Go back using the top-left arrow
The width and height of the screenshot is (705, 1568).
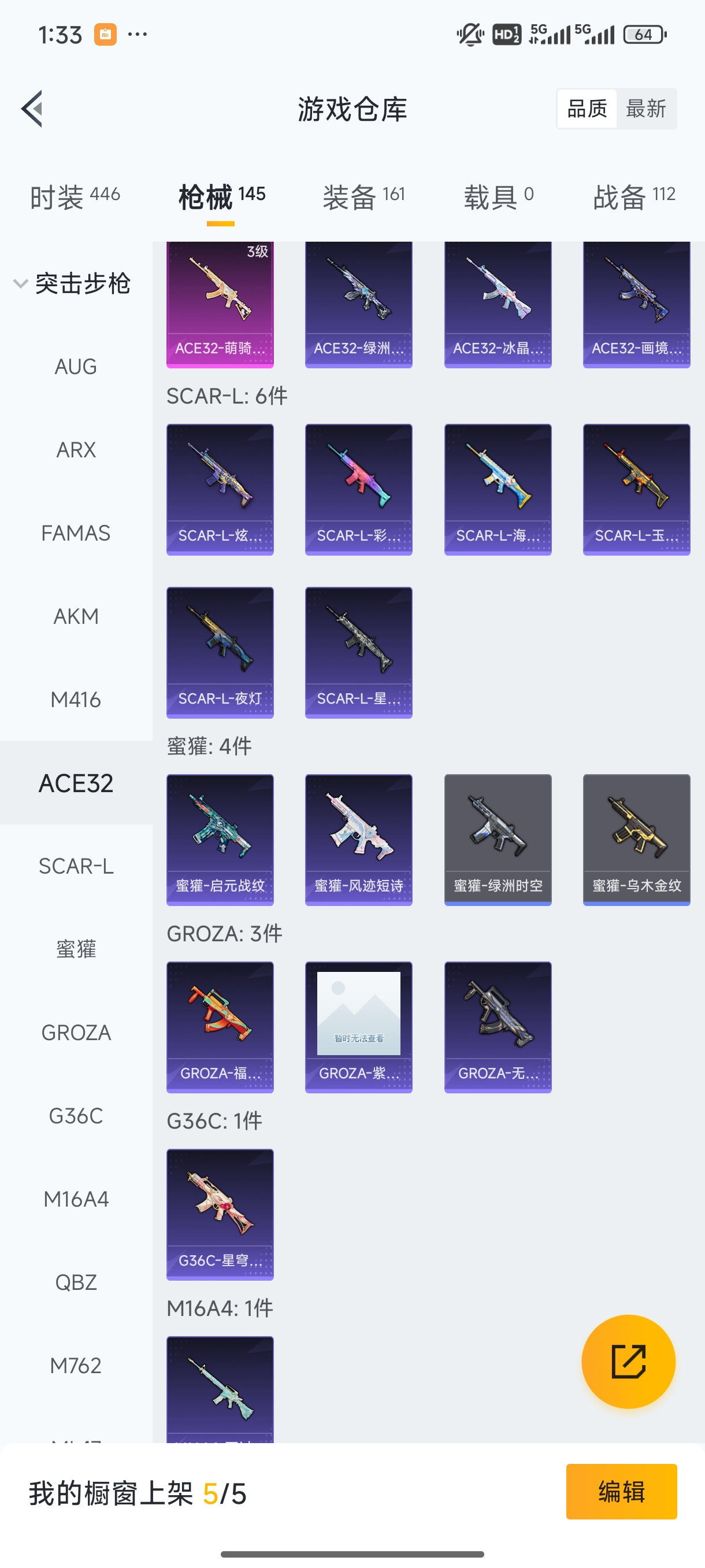point(33,109)
